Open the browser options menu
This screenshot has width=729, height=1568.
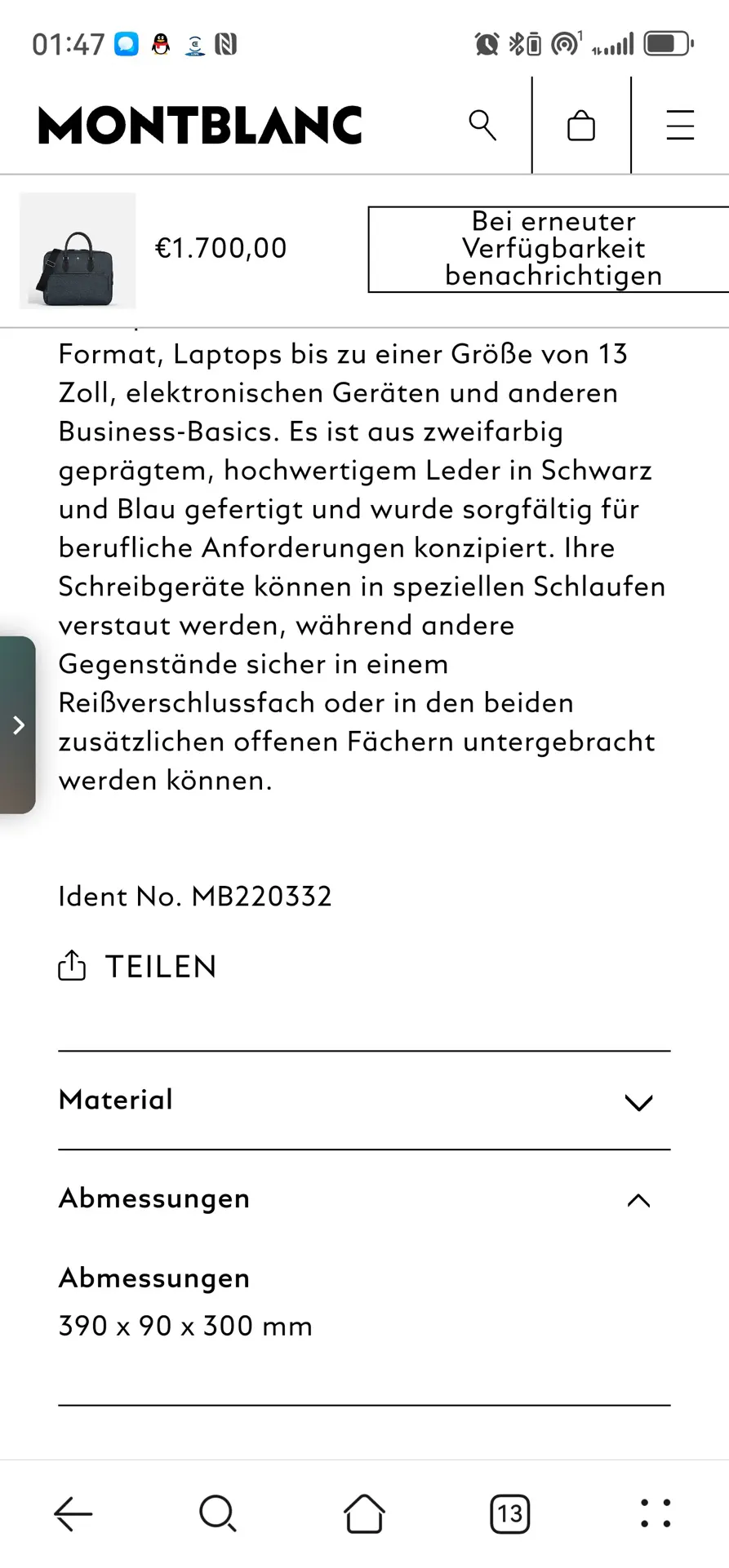coord(656,1513)
